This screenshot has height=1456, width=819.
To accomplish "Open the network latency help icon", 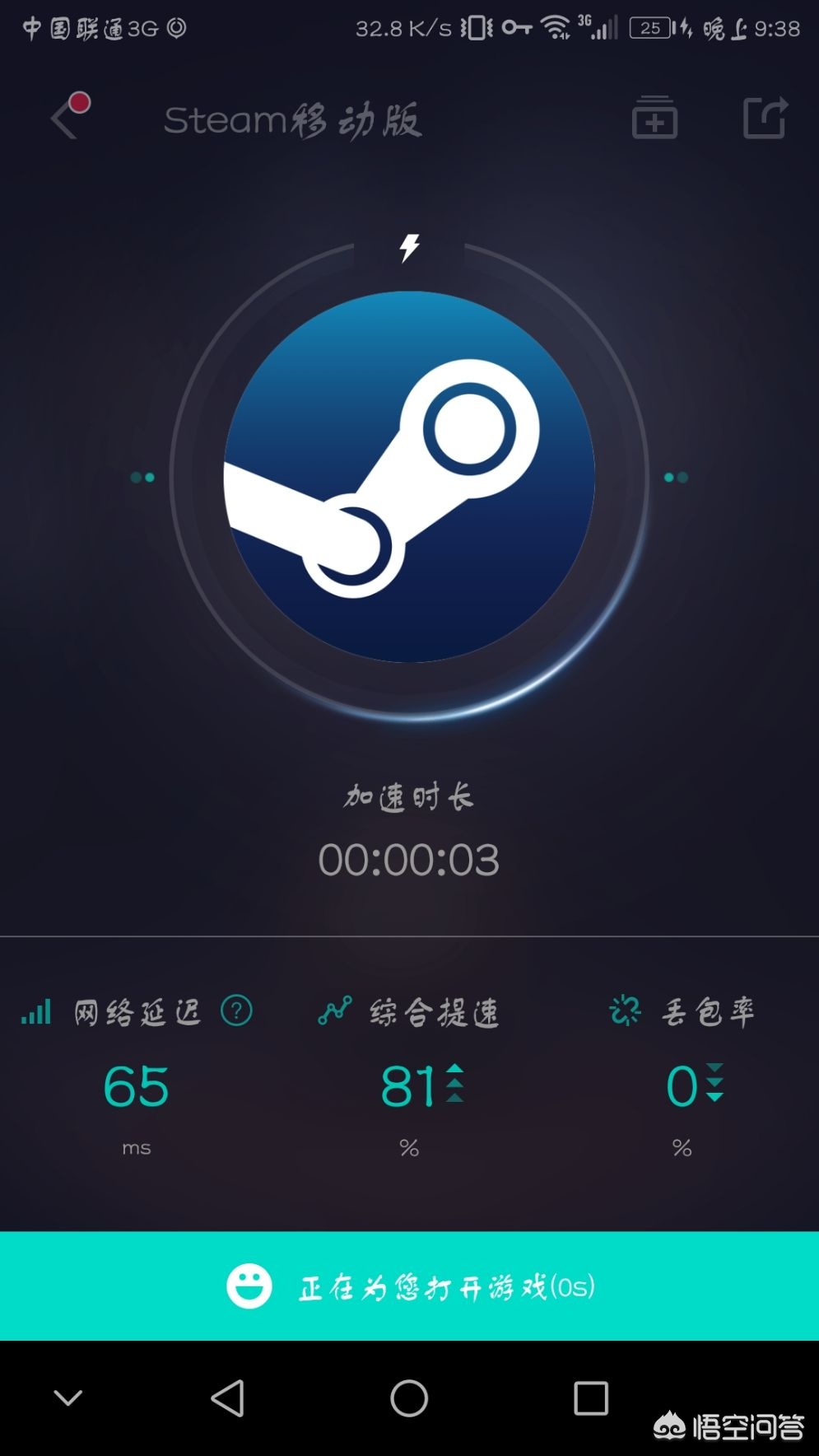I will (236, 1010).
